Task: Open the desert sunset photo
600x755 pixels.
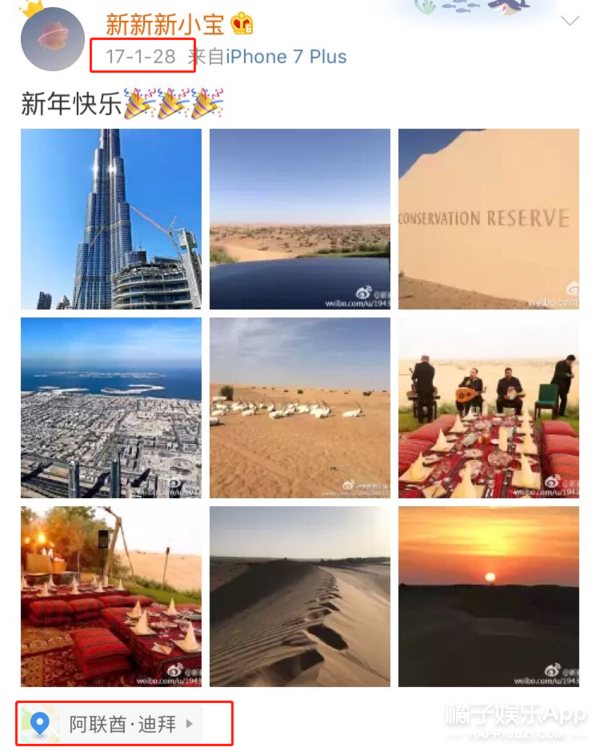Action: click(x=488, y=596)
